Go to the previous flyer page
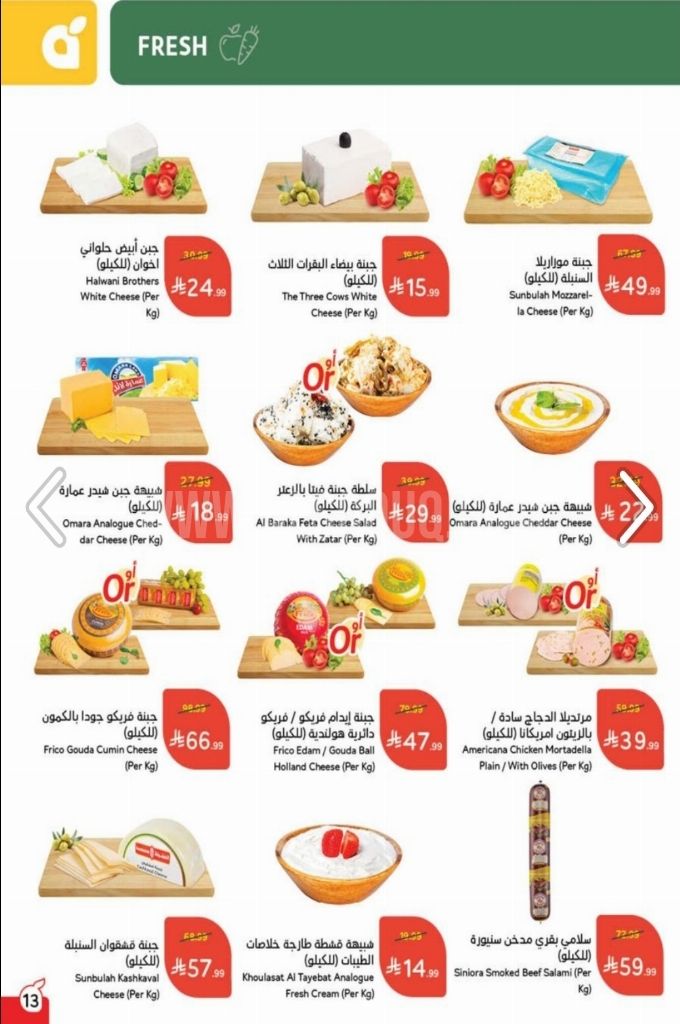680x1024 pixels. pyautogui.click(x=45, y=507)
